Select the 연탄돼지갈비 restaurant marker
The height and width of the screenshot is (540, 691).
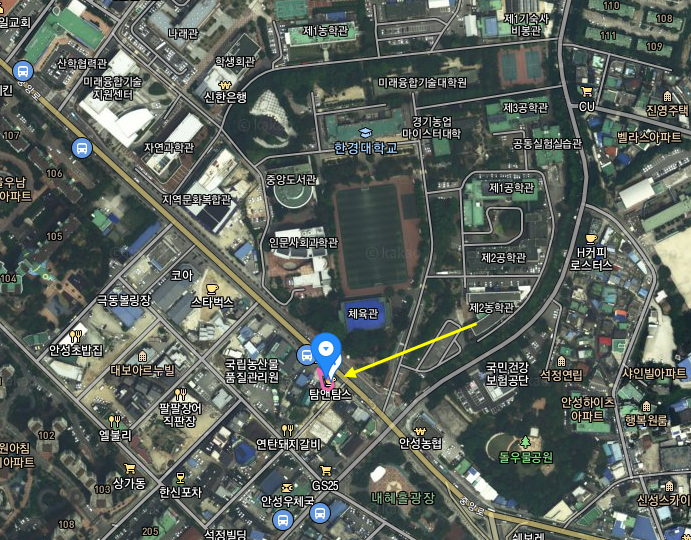pyautogui.click(x=287, y=430)
